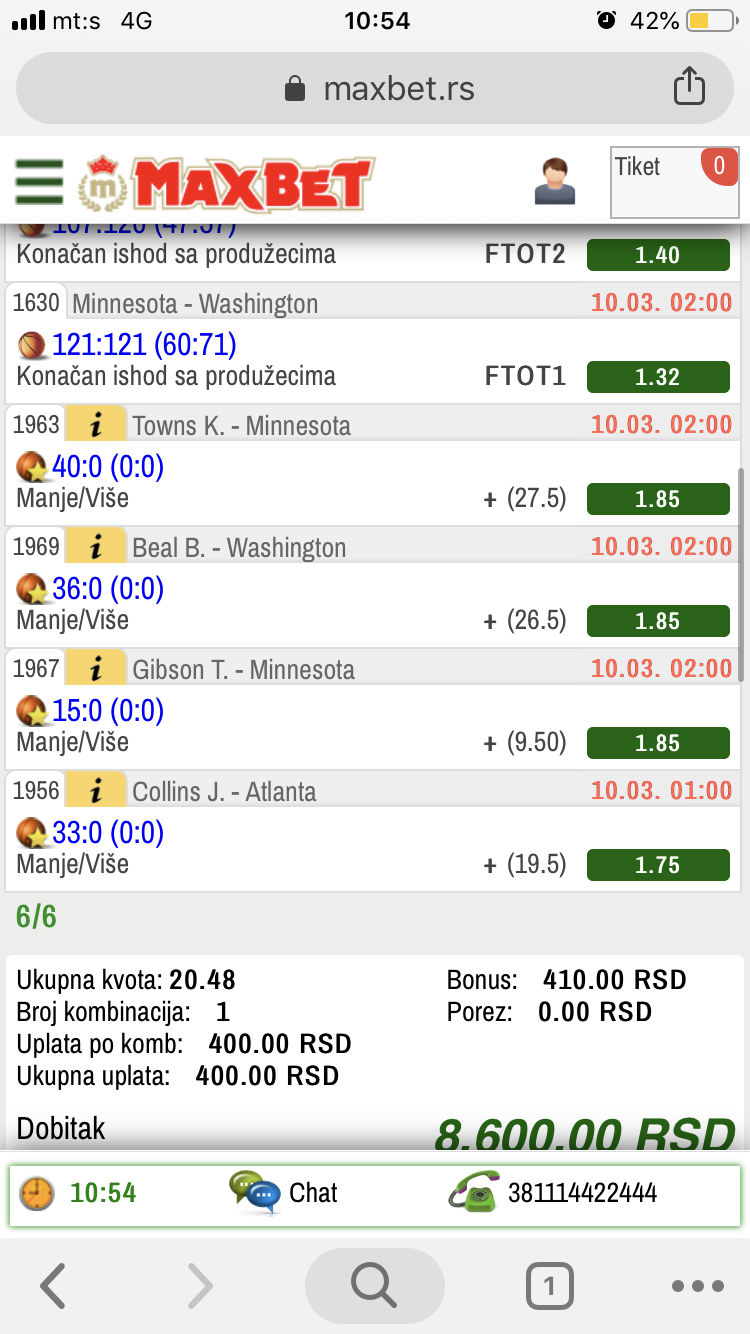Open the browser tabs view

(549, 1286)
